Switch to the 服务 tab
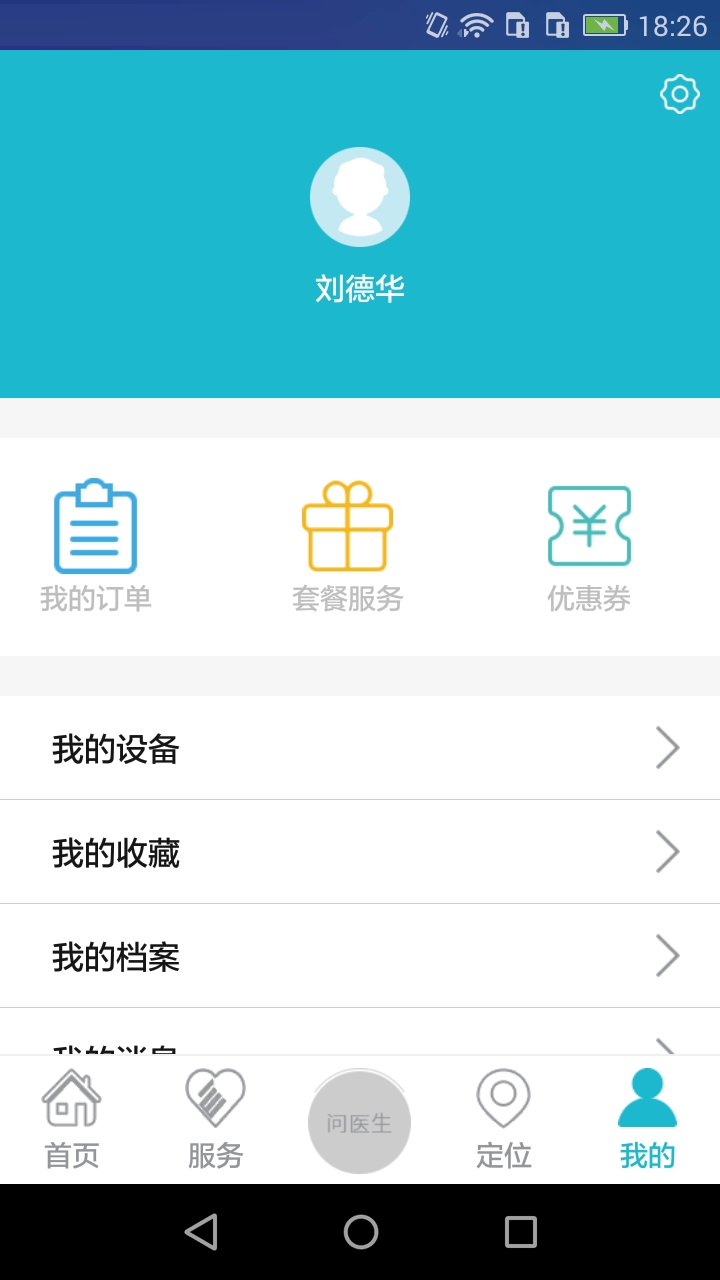720x1280 pixels. [215, 1120]
